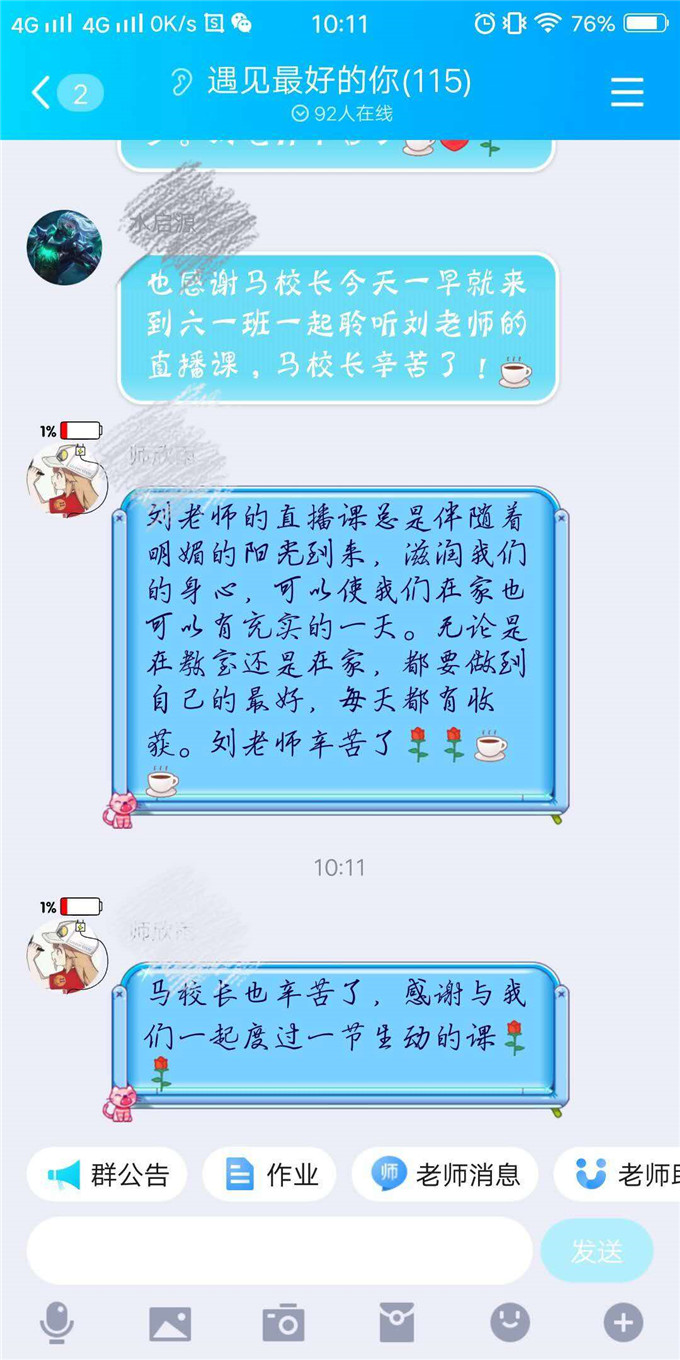The image size is (680, 1360).
Task: Open the red envelope icon
Action: [397, 1323]
